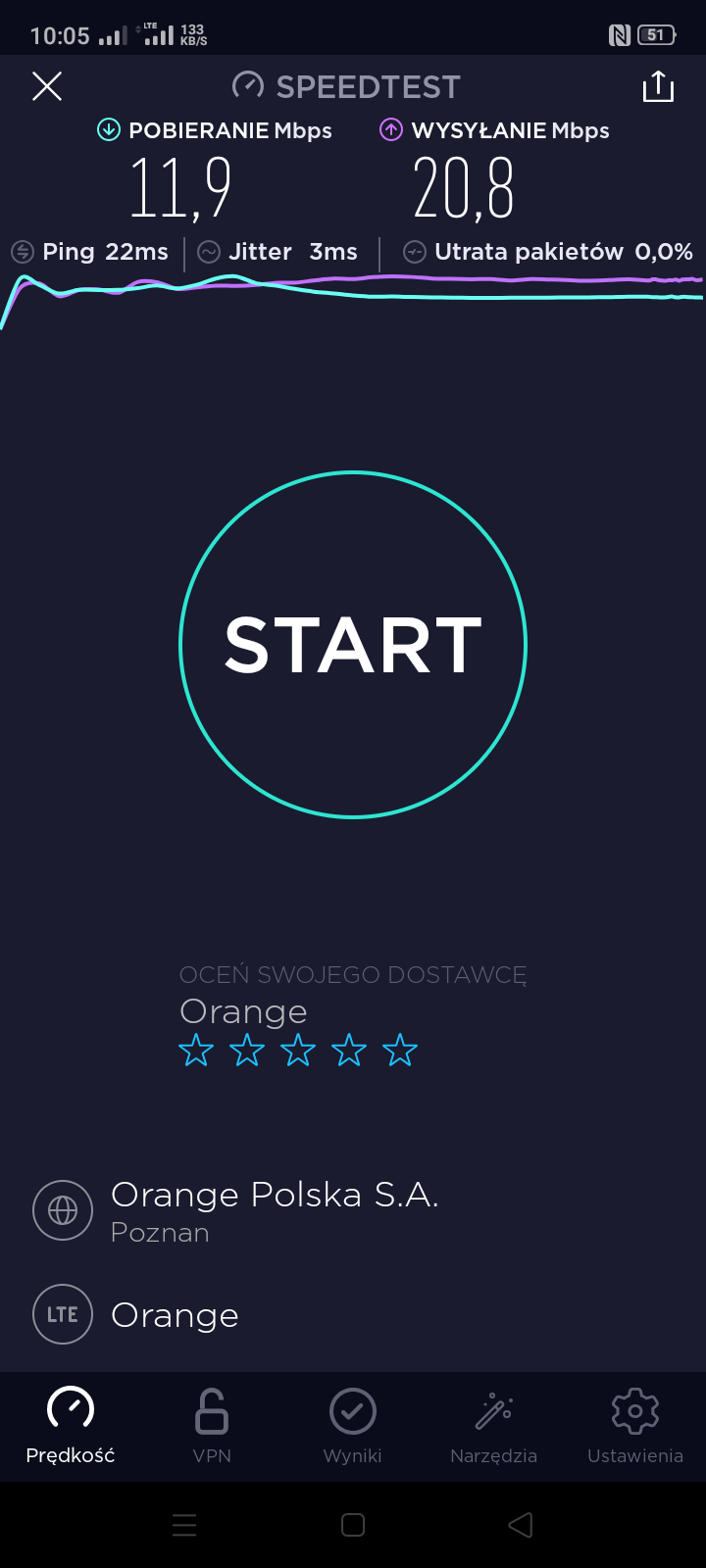Tap the START button
The width and height of the screenshot is (706, 1568).
click(x=353, y=645)
